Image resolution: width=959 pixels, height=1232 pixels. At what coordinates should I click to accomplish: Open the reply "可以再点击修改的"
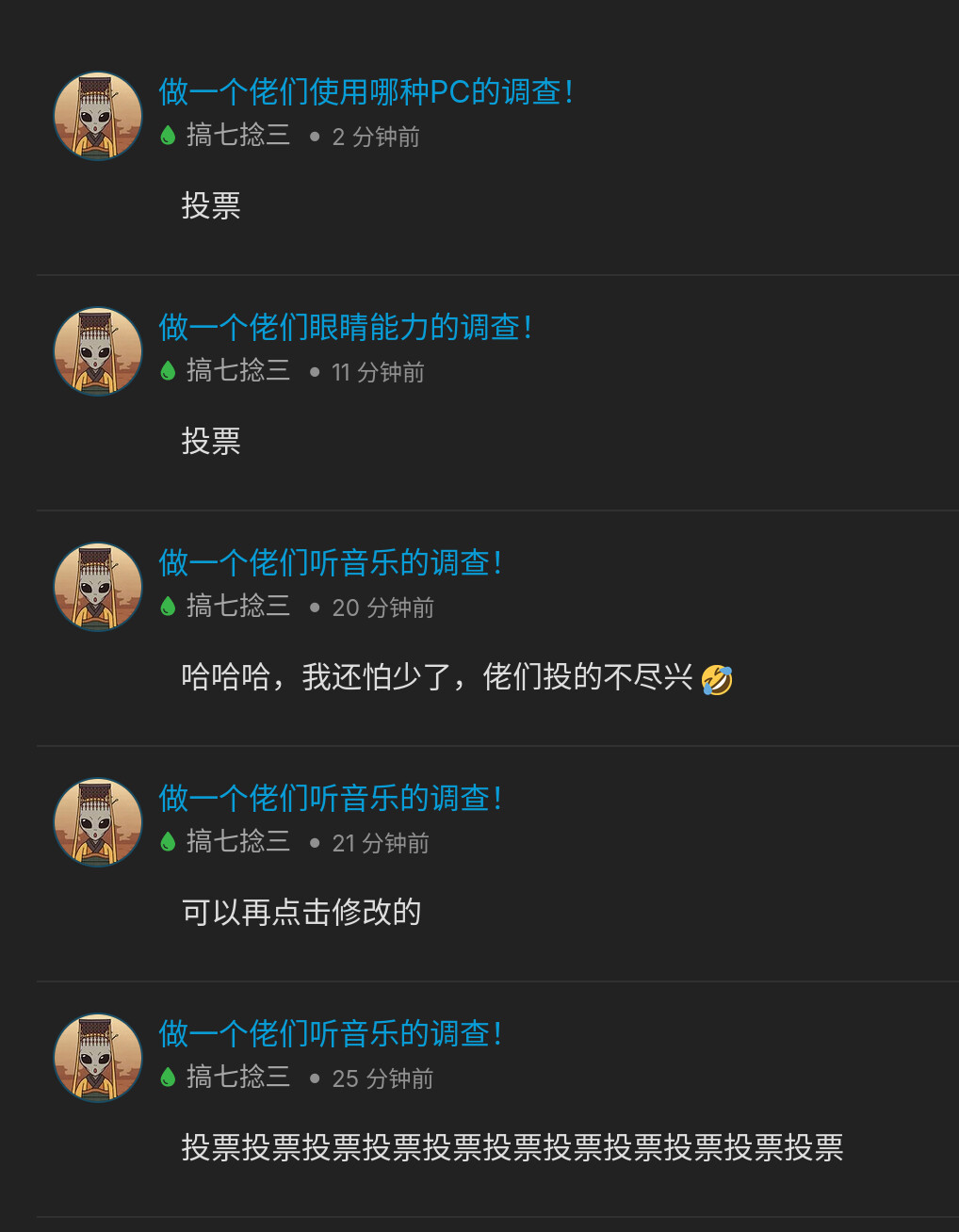301,912
